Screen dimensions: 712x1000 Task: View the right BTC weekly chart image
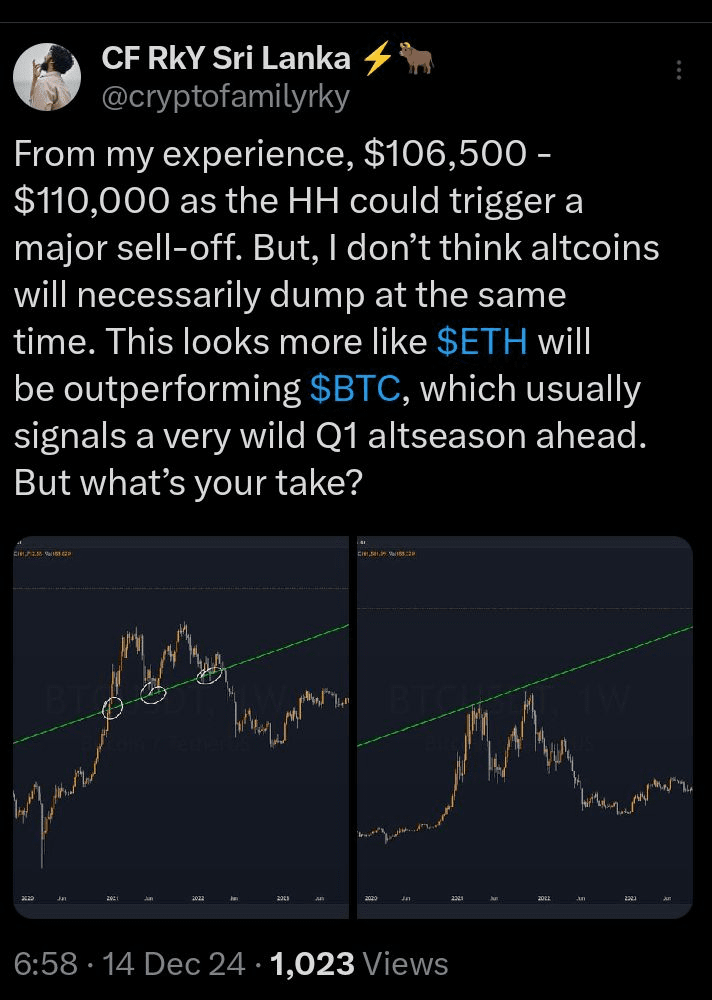[525, 727]
